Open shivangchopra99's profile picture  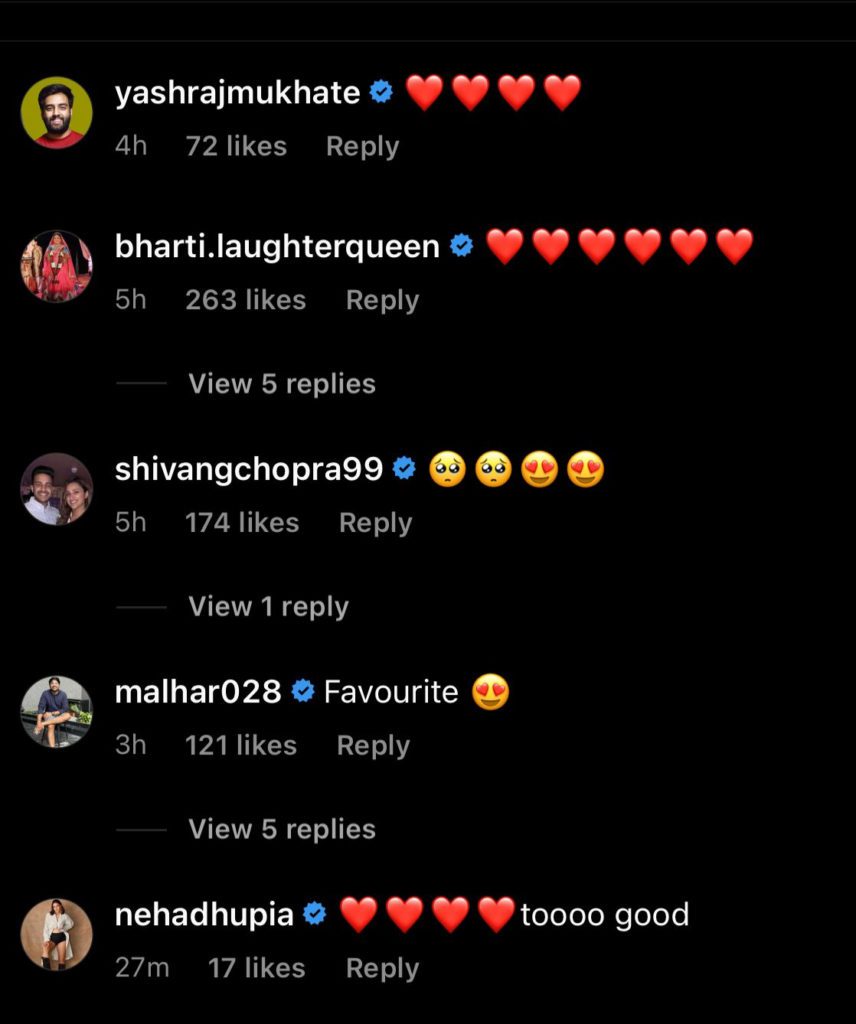[x=57, y=489]
